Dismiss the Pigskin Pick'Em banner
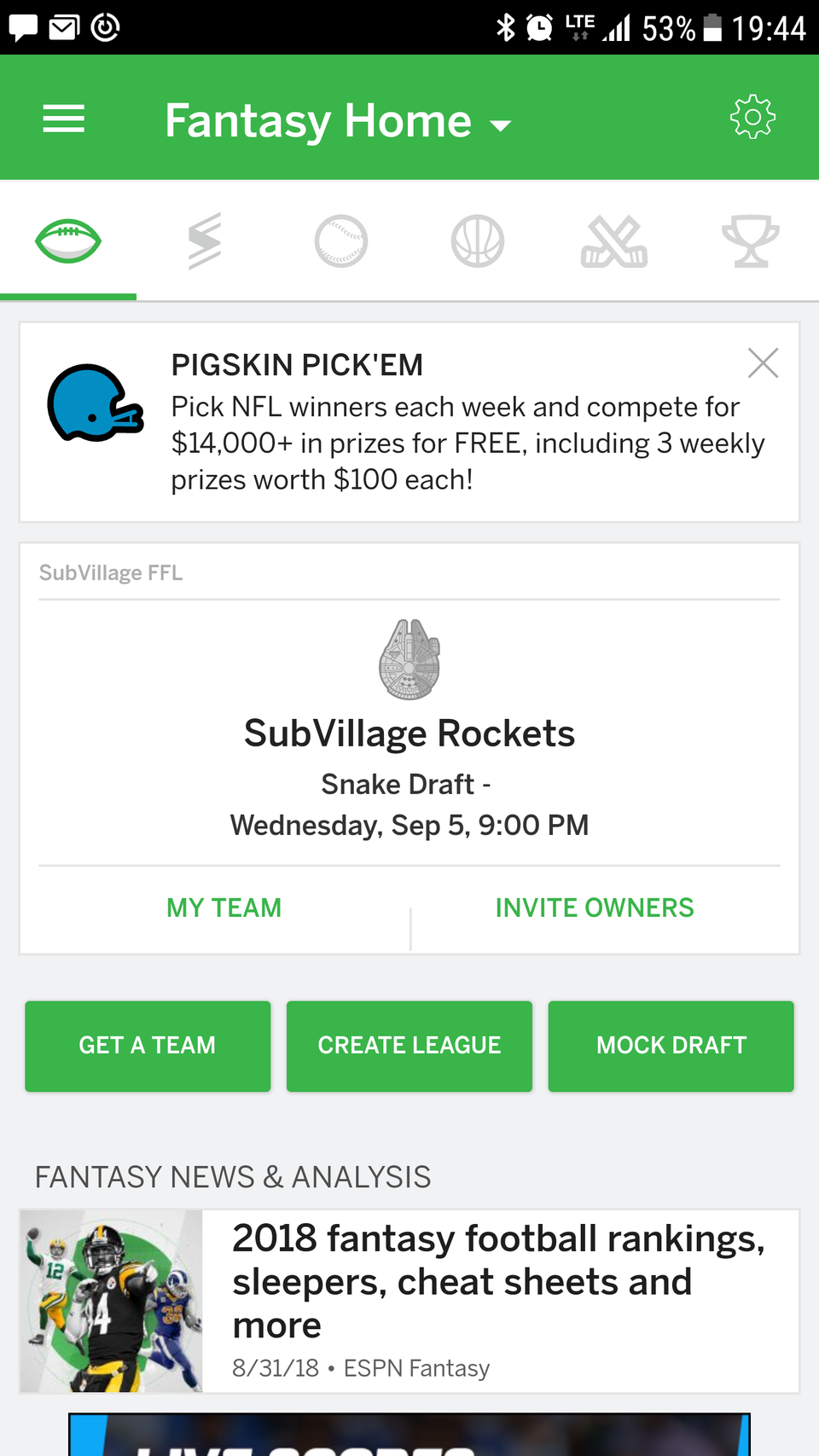The image size is (819, 1456). coord(763,363)
